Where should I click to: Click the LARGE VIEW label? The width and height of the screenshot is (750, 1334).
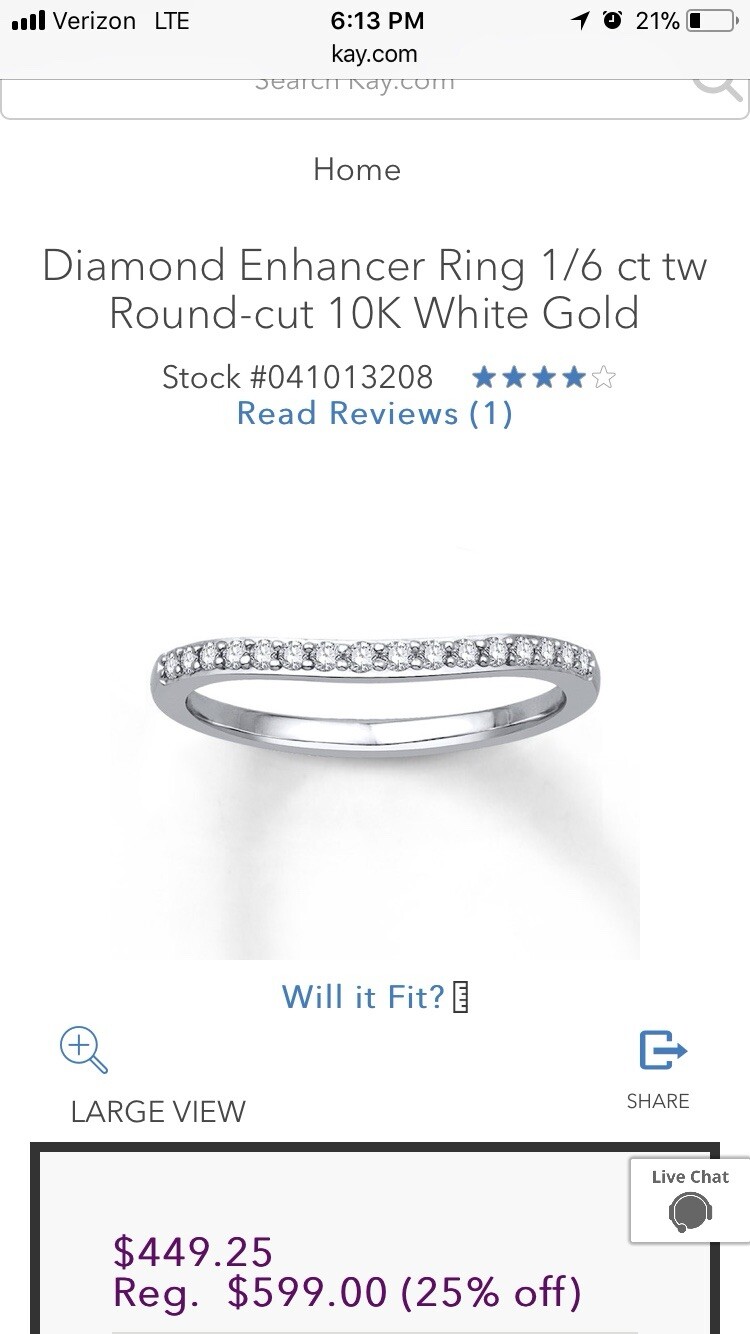click(x=157, y=1110)
